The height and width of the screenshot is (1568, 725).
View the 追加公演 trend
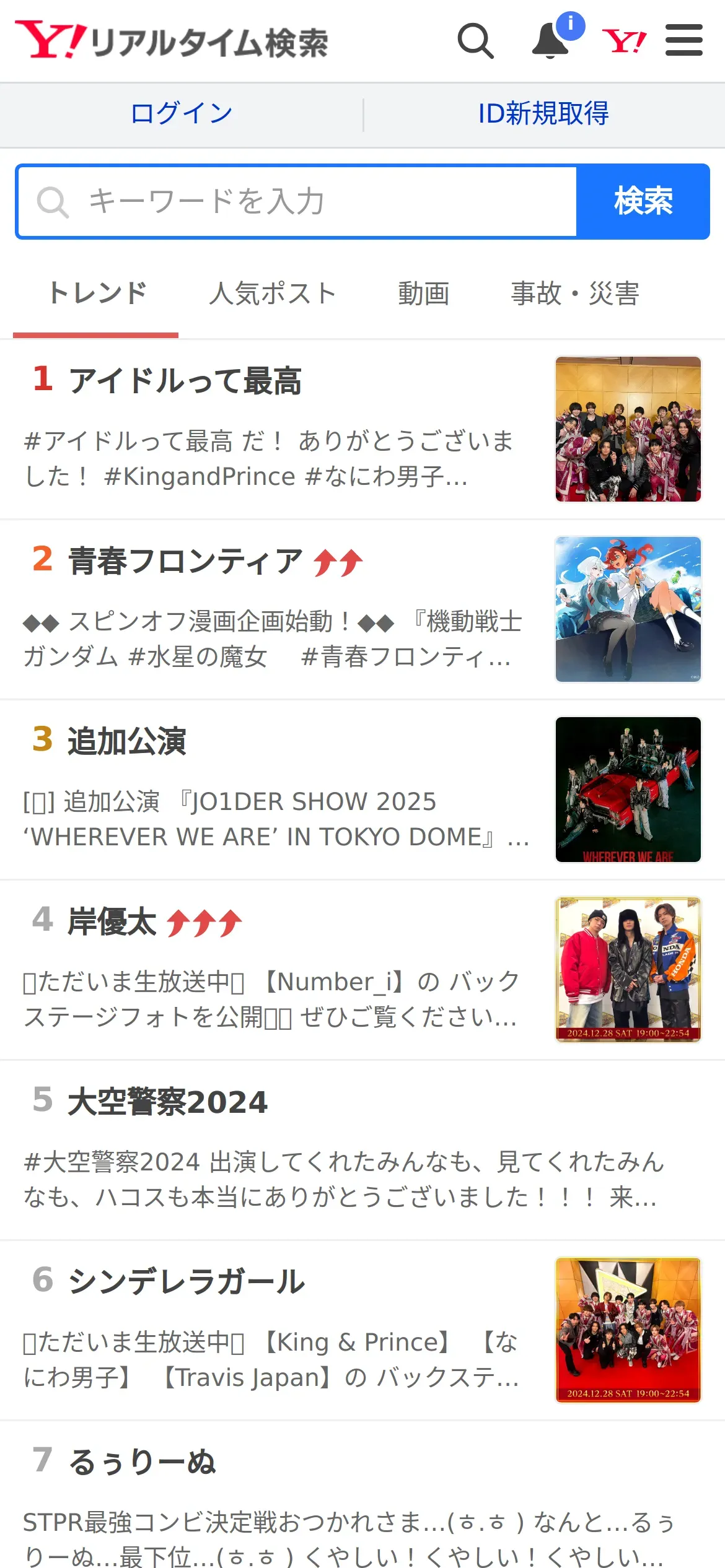(x=126, y=741)
